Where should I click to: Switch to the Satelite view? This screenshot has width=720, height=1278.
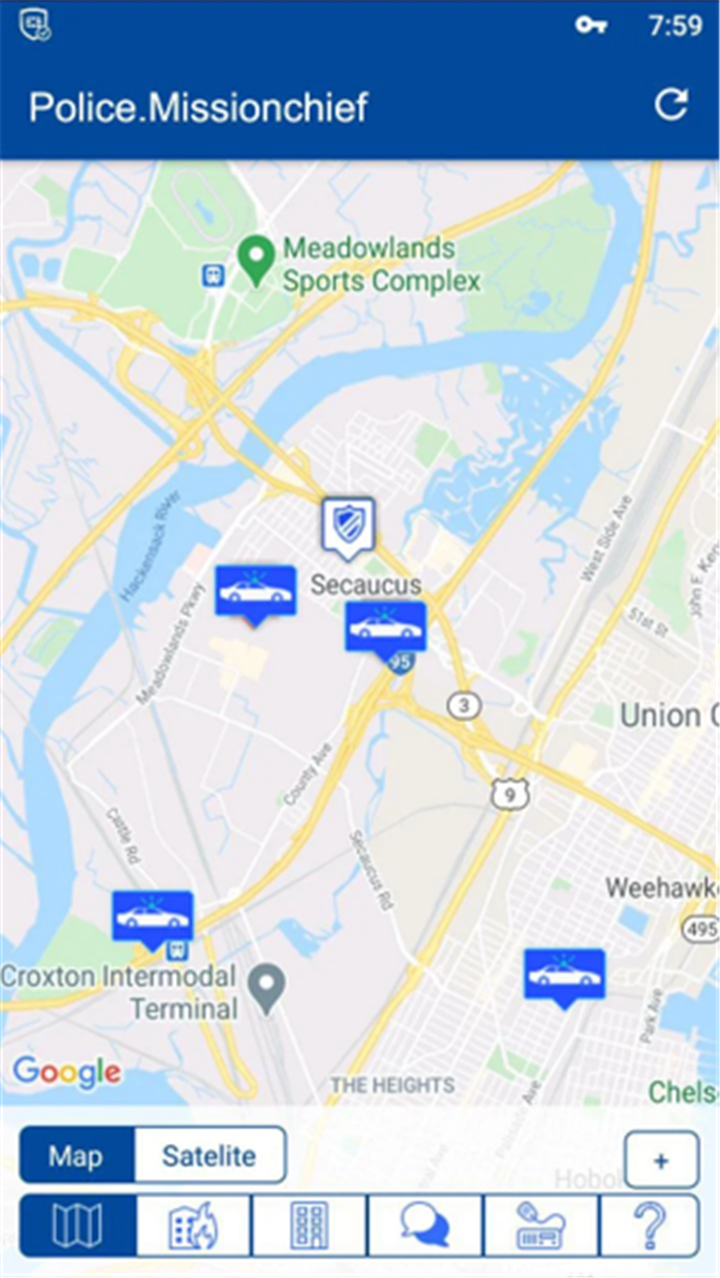[x=209, y=1156]
